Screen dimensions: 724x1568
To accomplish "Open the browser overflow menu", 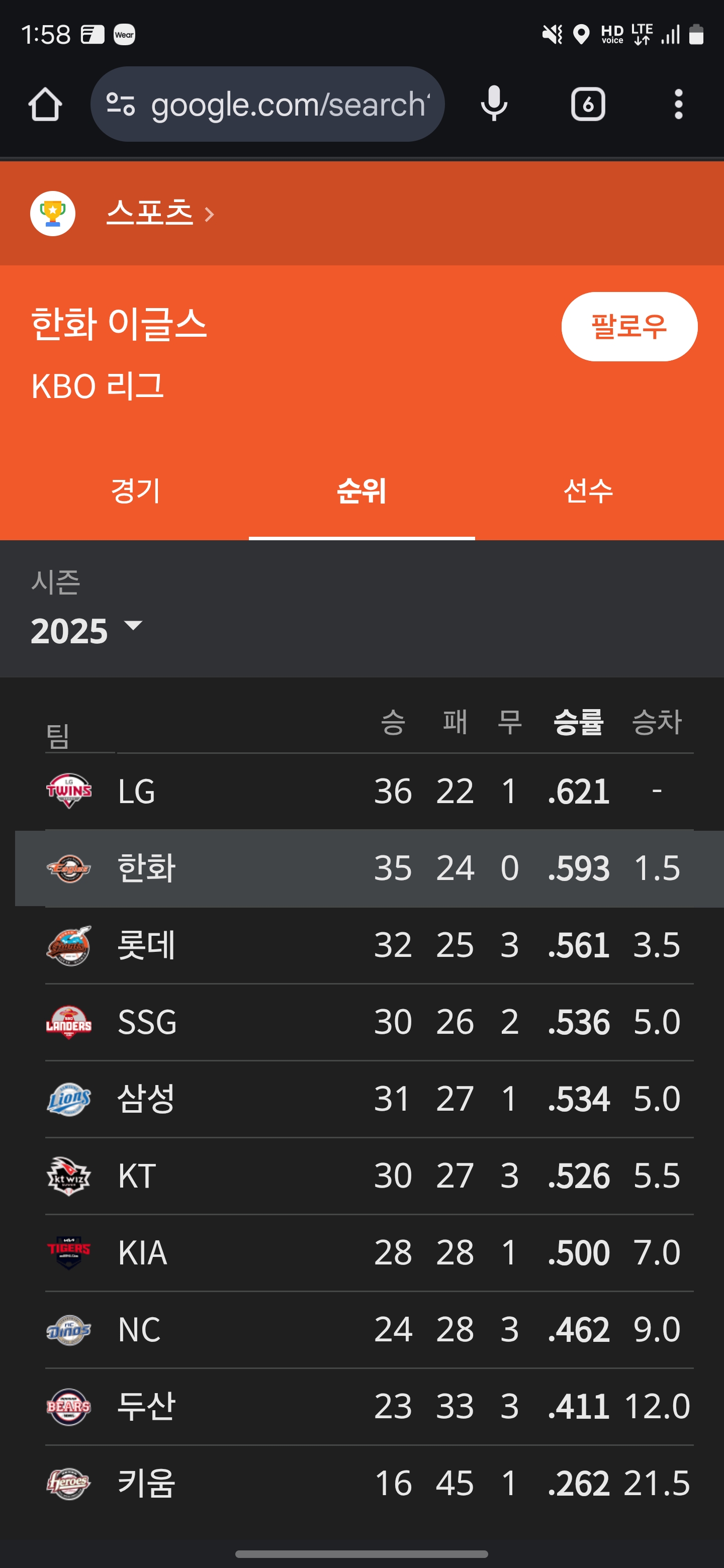I will 678,104.
